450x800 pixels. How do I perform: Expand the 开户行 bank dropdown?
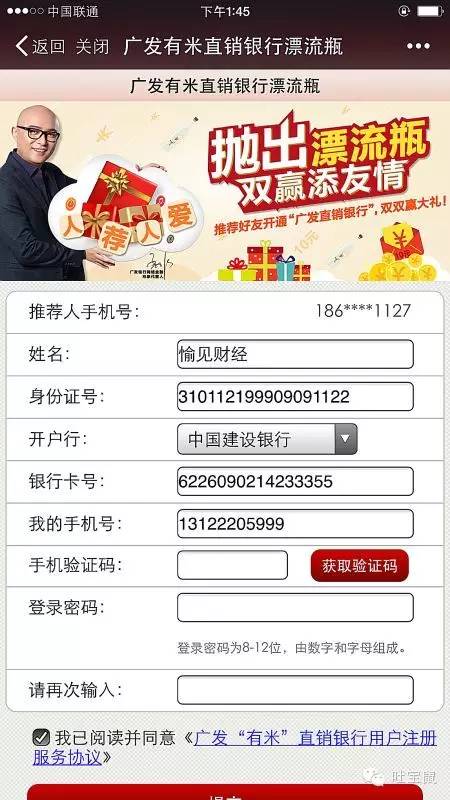(267, 439)
